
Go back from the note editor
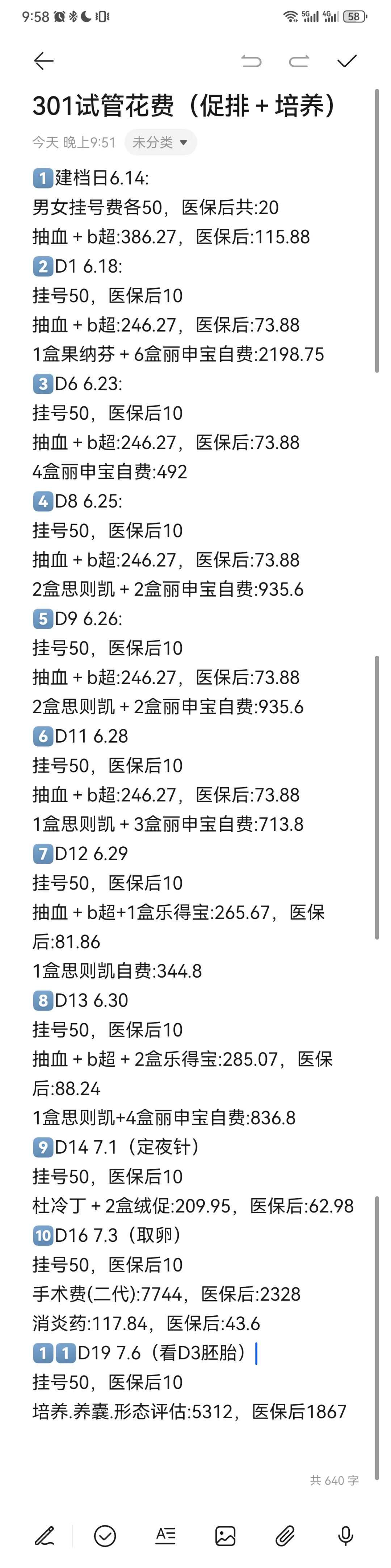tap(44, 61)
